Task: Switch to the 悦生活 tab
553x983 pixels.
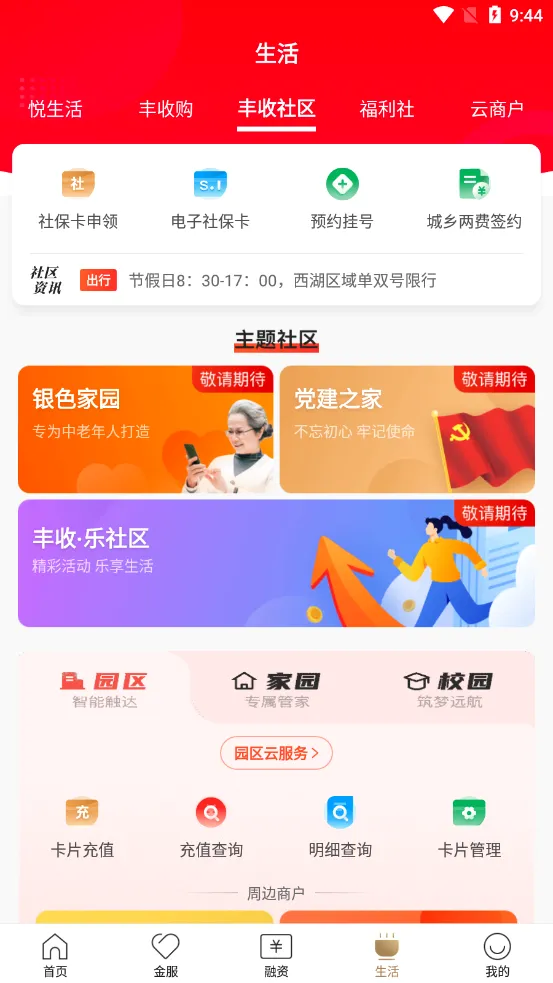Action: [x=55, y=109]
